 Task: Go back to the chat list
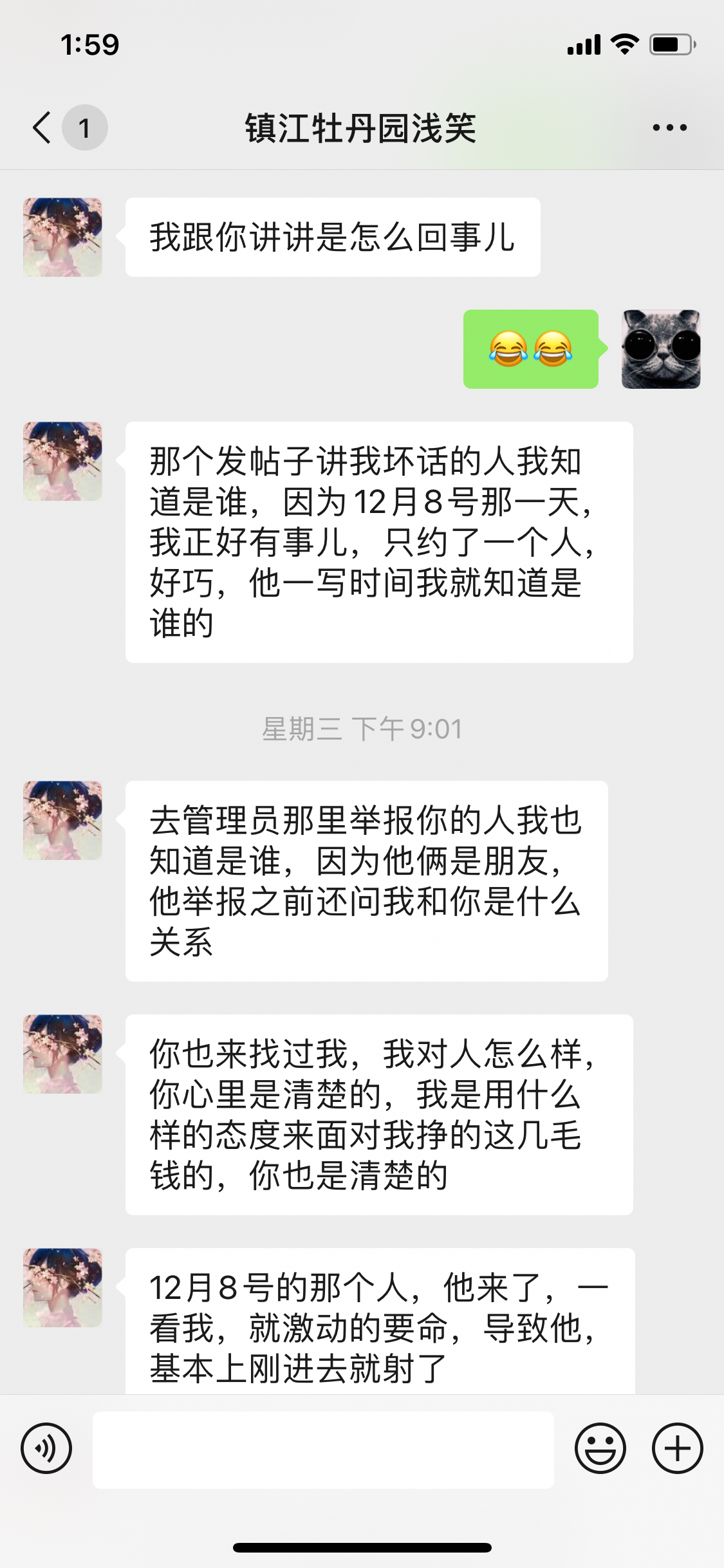point(44,127)
